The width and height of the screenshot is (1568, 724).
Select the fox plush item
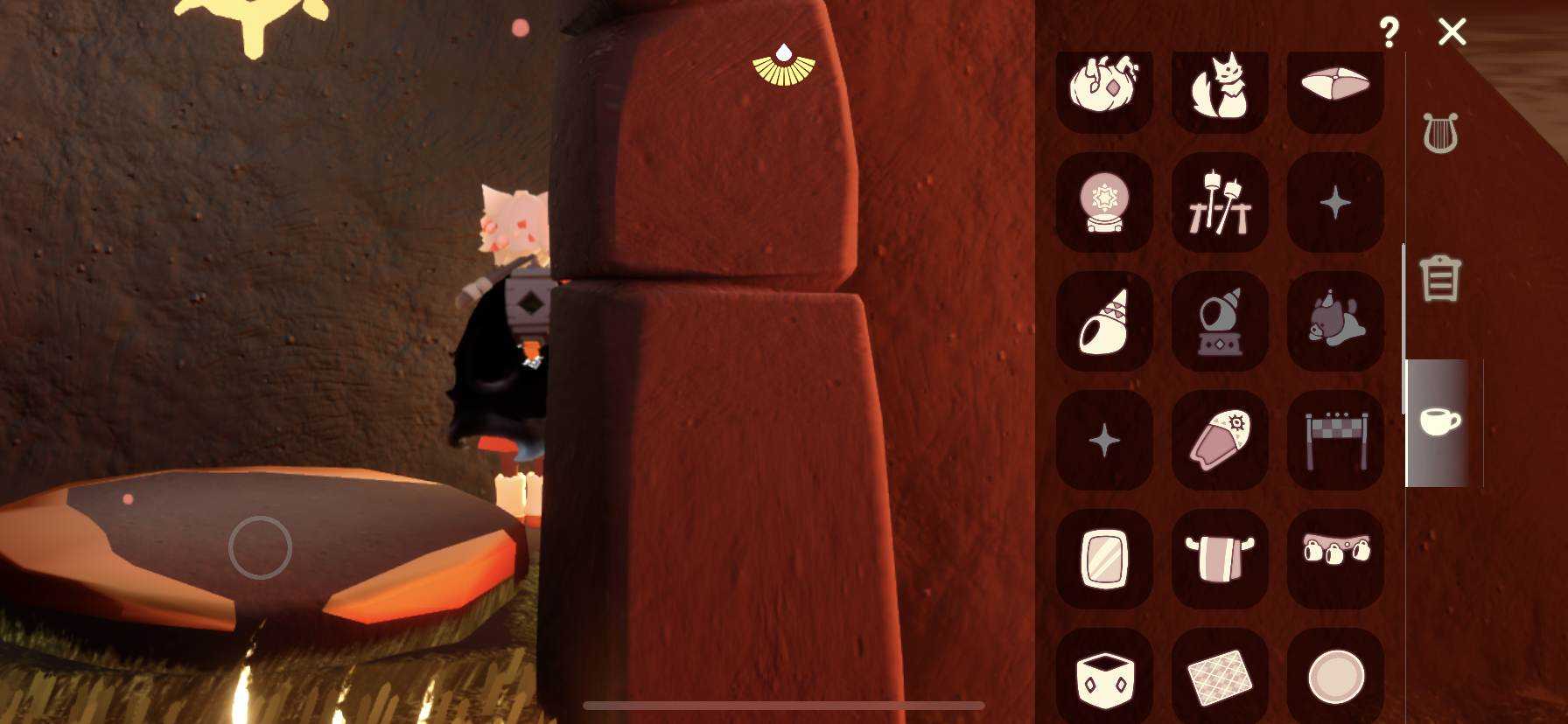(1220, 86)
